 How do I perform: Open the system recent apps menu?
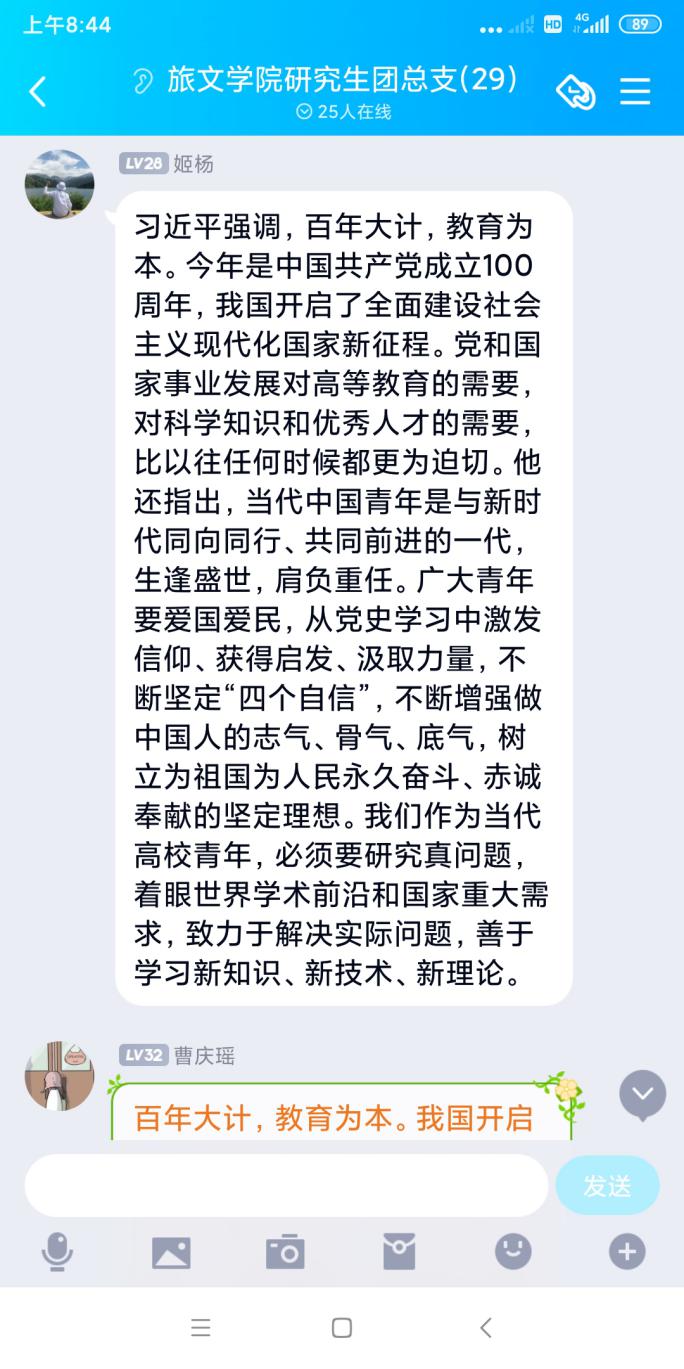click(200, 1328)
